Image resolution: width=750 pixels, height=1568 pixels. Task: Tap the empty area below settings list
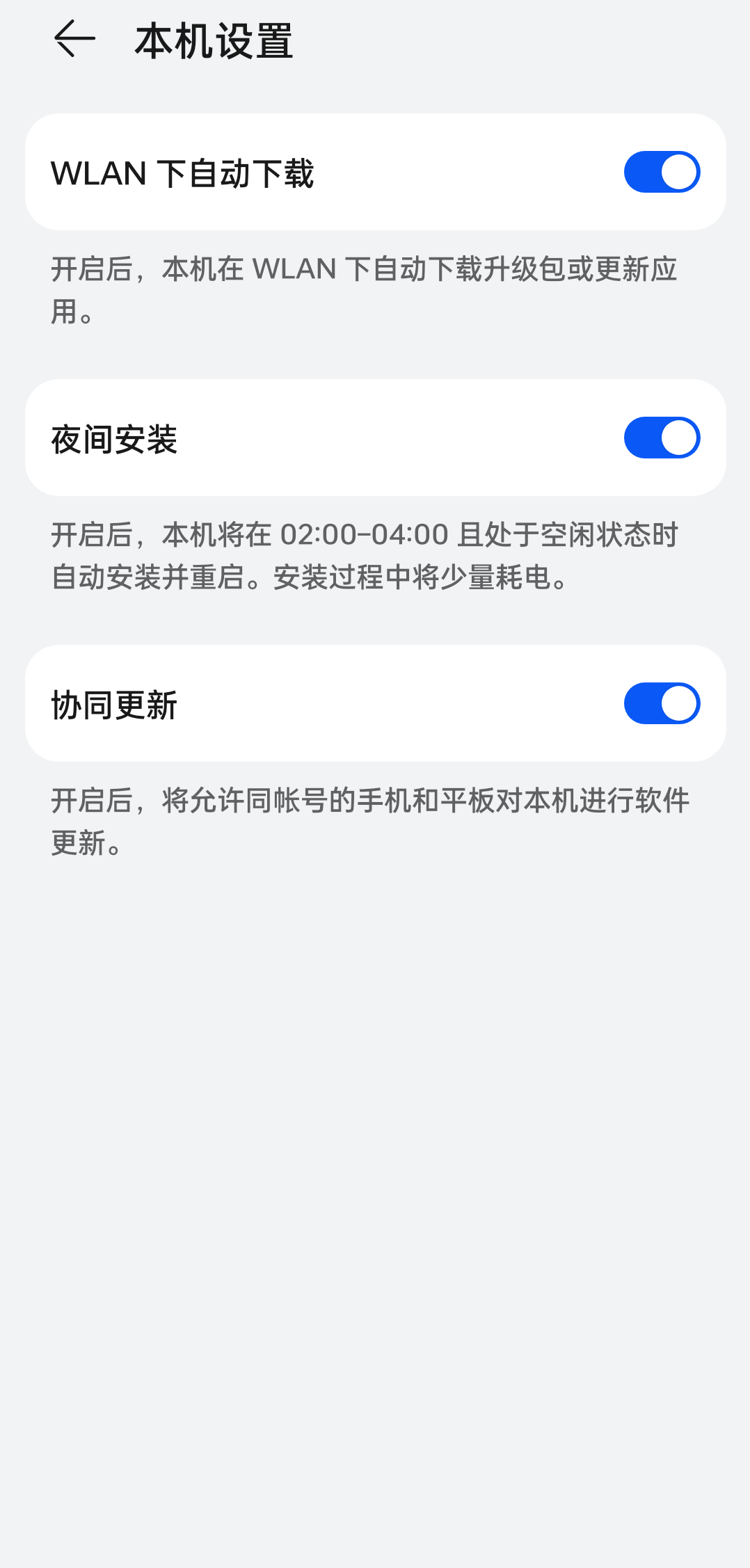point(375,1183)
